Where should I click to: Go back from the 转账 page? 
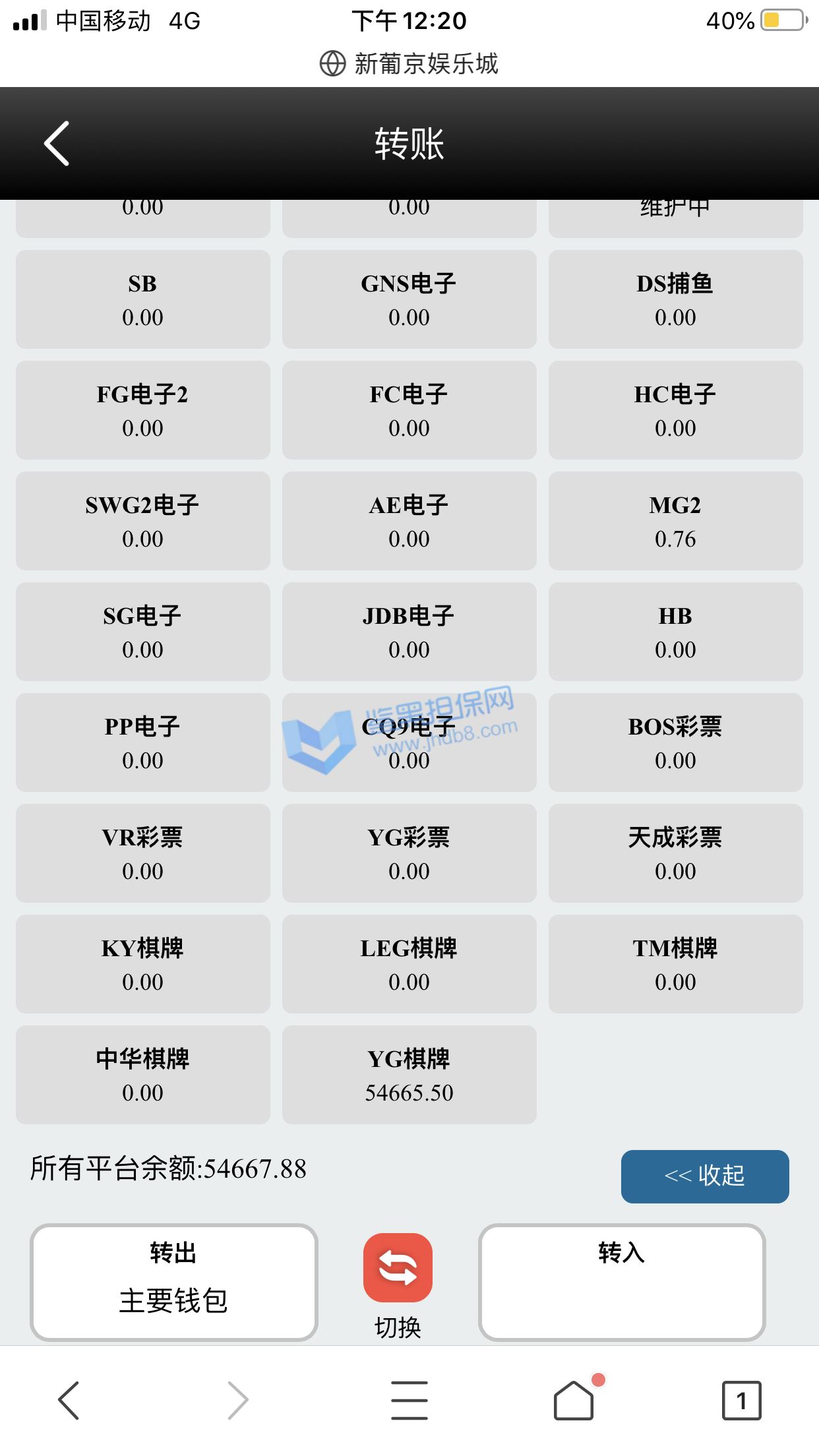(x=57, y=143)
